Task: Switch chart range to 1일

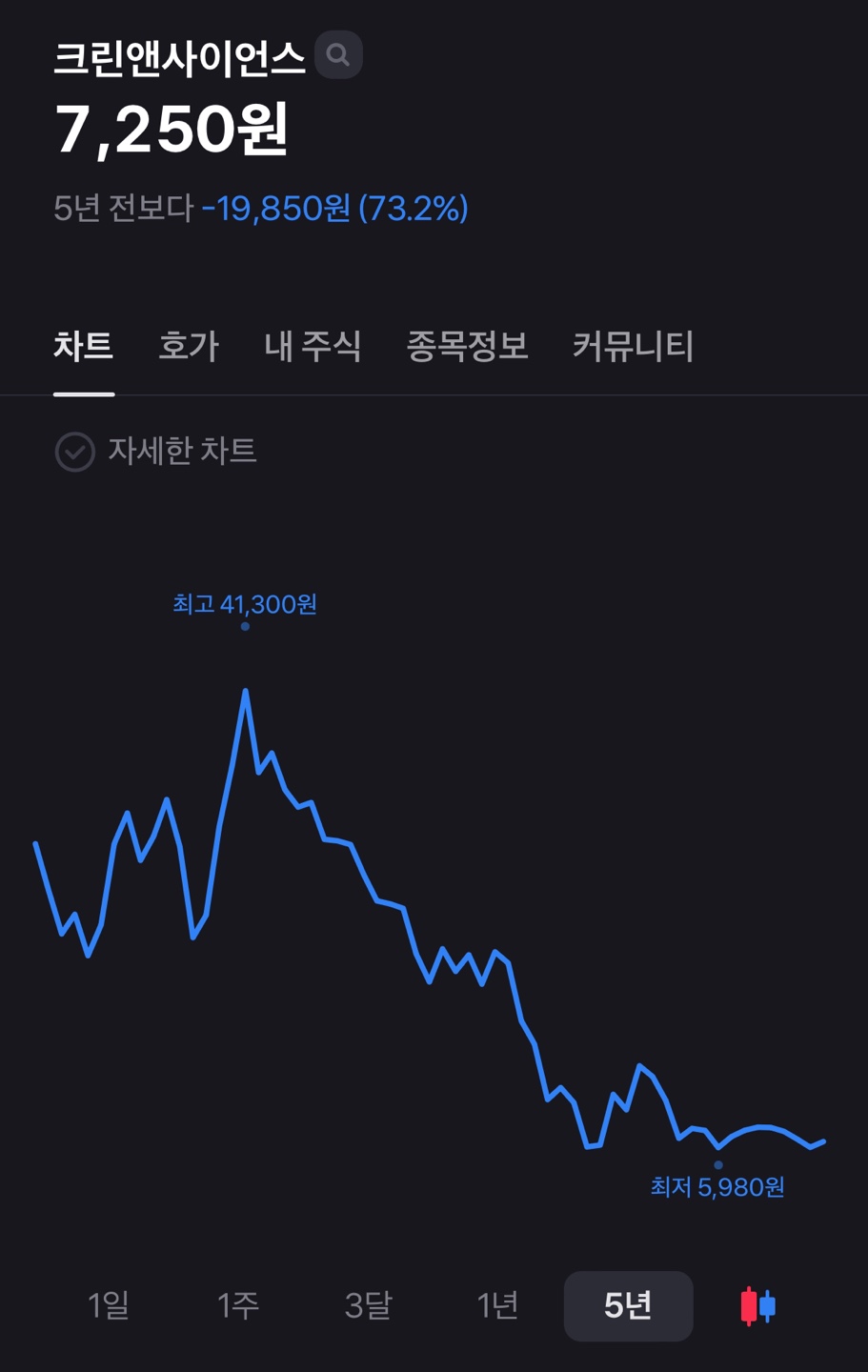Action: 108,1305
